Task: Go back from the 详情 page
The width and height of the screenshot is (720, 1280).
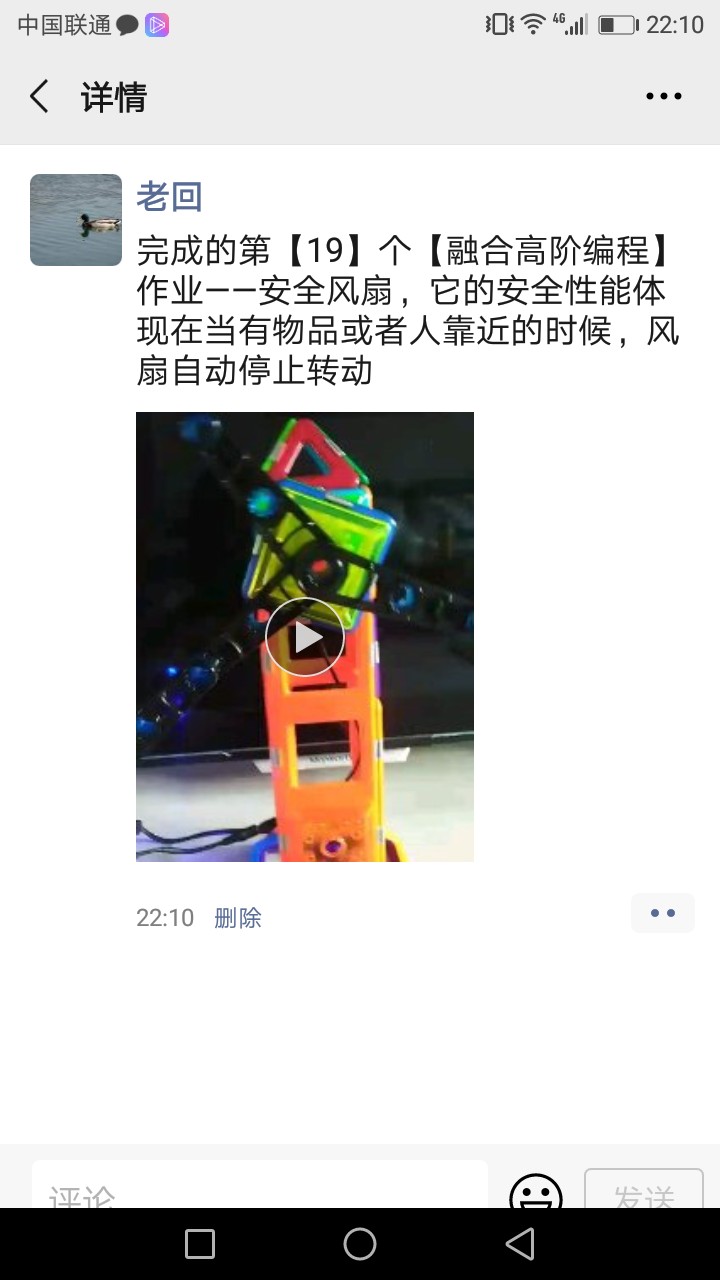Action: click(x=40, y=97)
